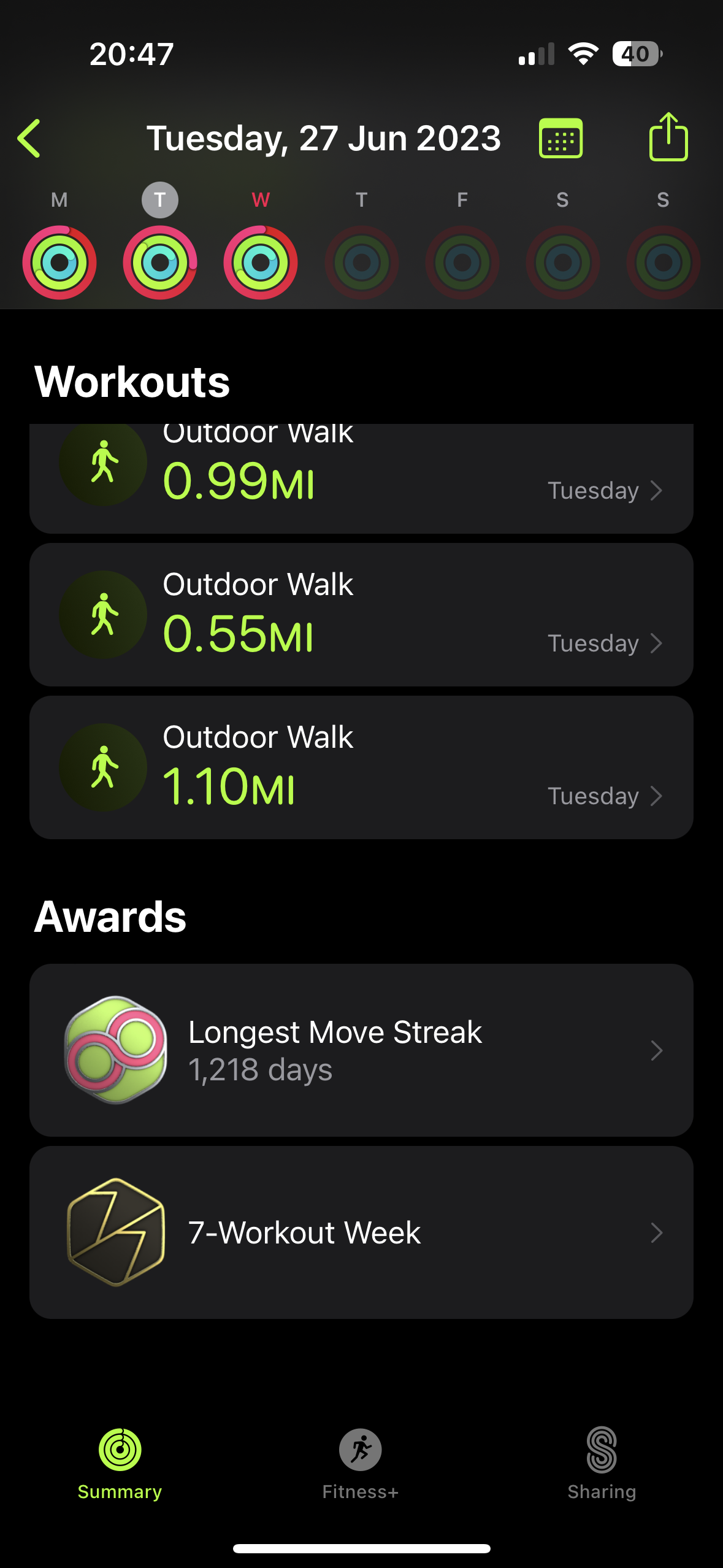
Task: Open the 0.55 MI Outdoor Walk workout
Action: (x=361, y=615)
